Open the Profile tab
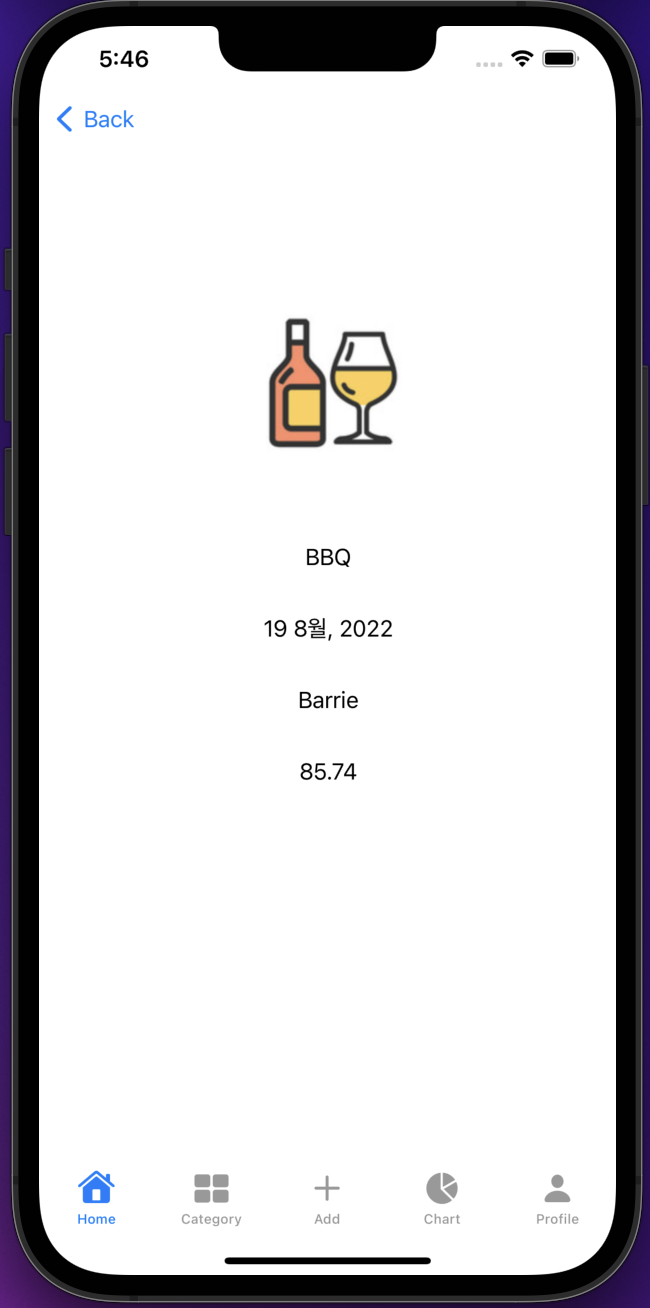Screen dimensions: 650x1308 click(557, 1198)
